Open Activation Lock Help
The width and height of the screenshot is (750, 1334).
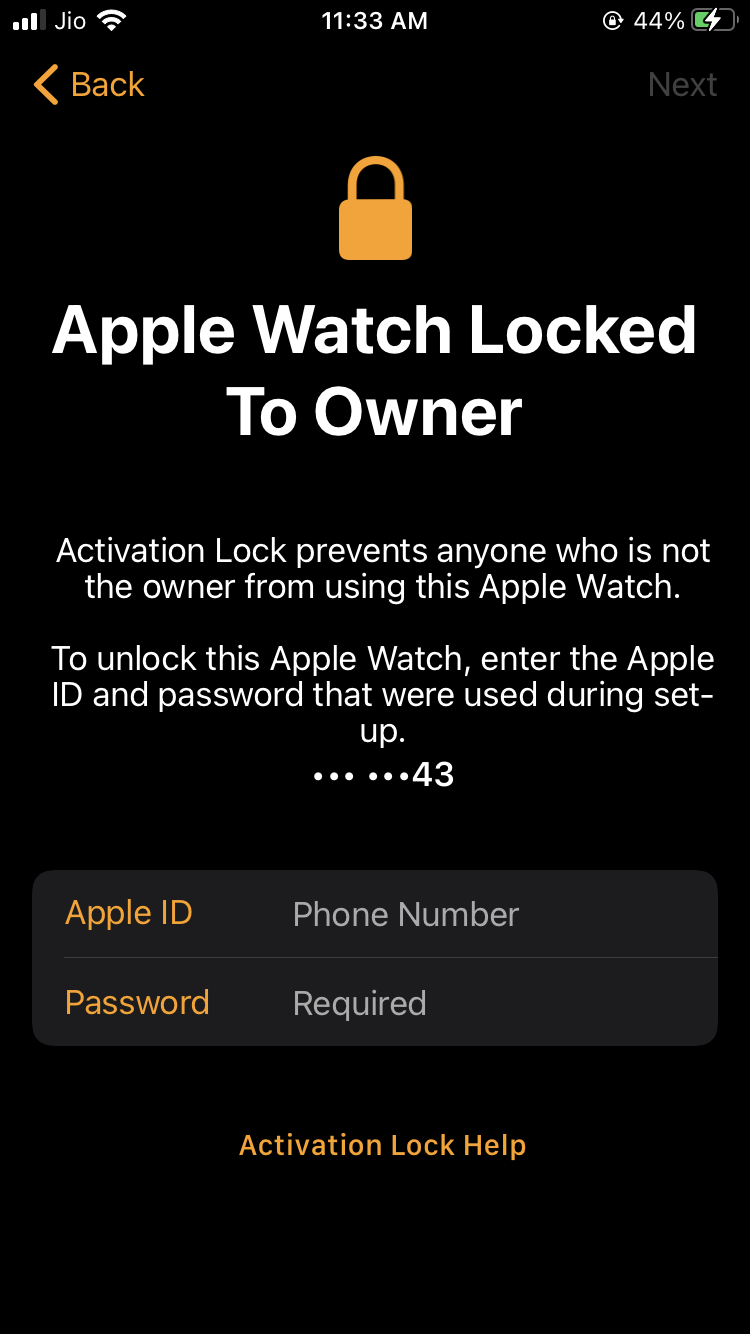click(x=382, y=1145)
